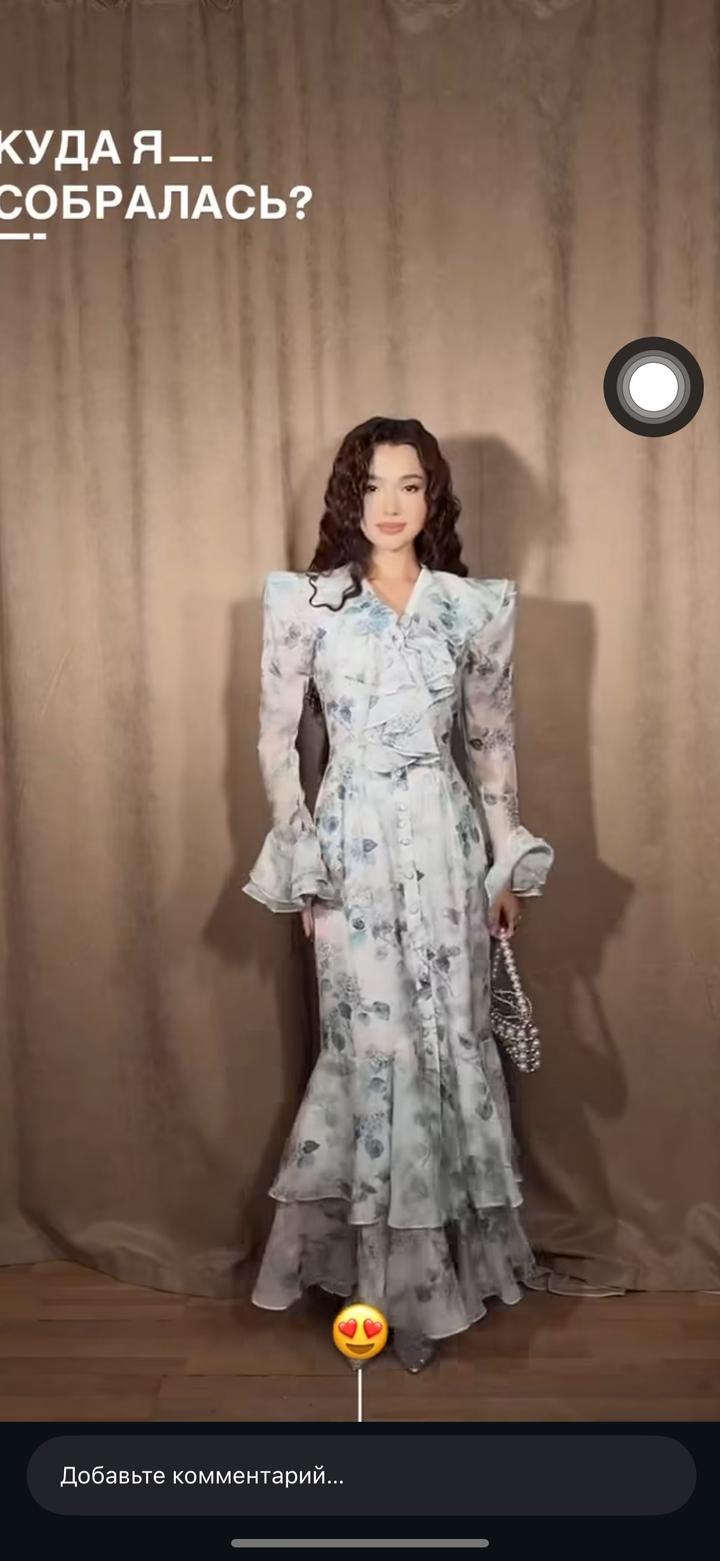Tap the round floating shutter button
The width and height of the screenshot is (720, 1561).
point(653,387)
